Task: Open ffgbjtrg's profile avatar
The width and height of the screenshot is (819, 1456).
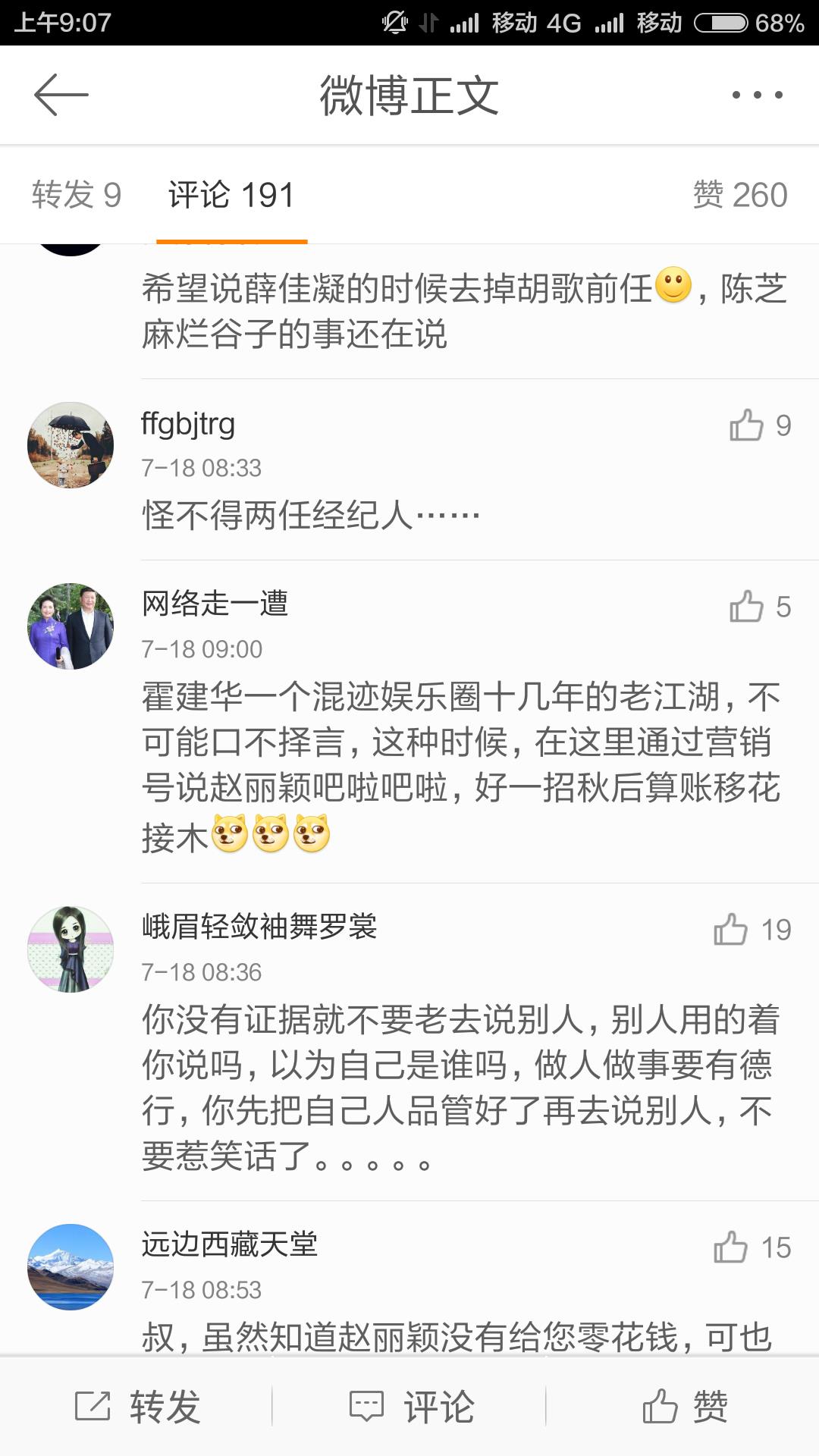Action: 71,445
